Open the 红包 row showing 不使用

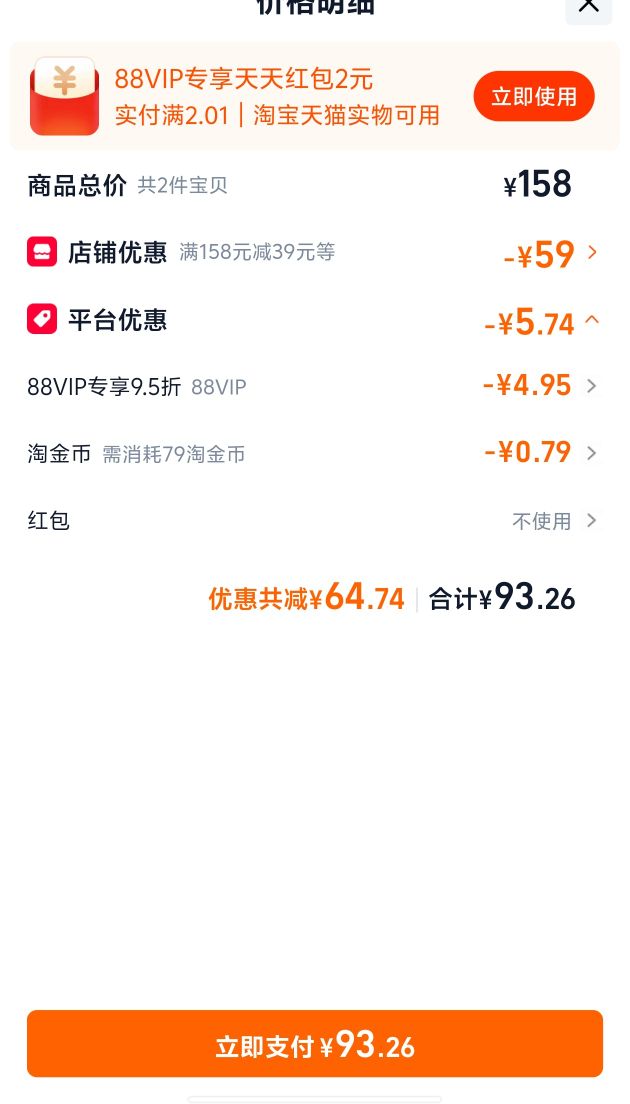click(x=314, y=521)
